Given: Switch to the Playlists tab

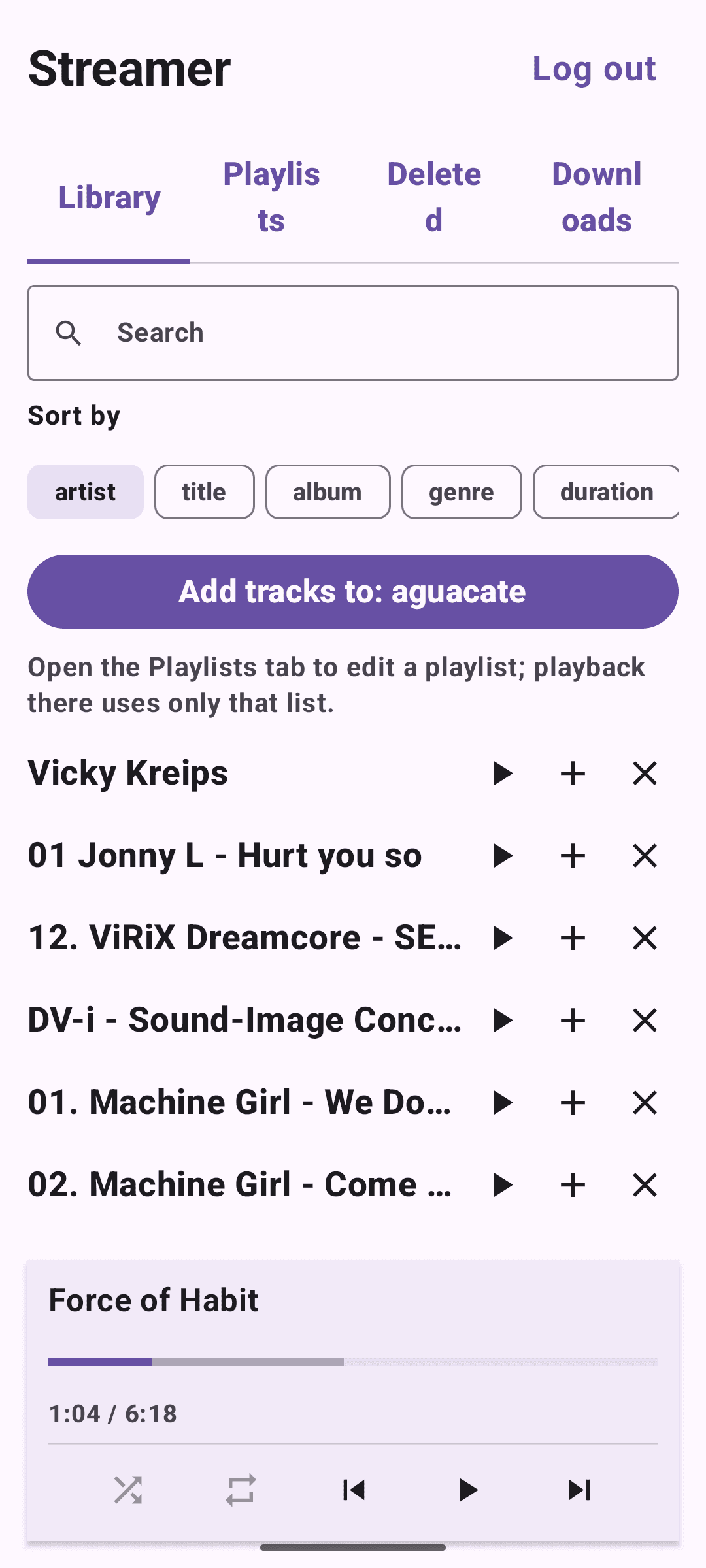Looking at the screenshot, I should point(272,196).
